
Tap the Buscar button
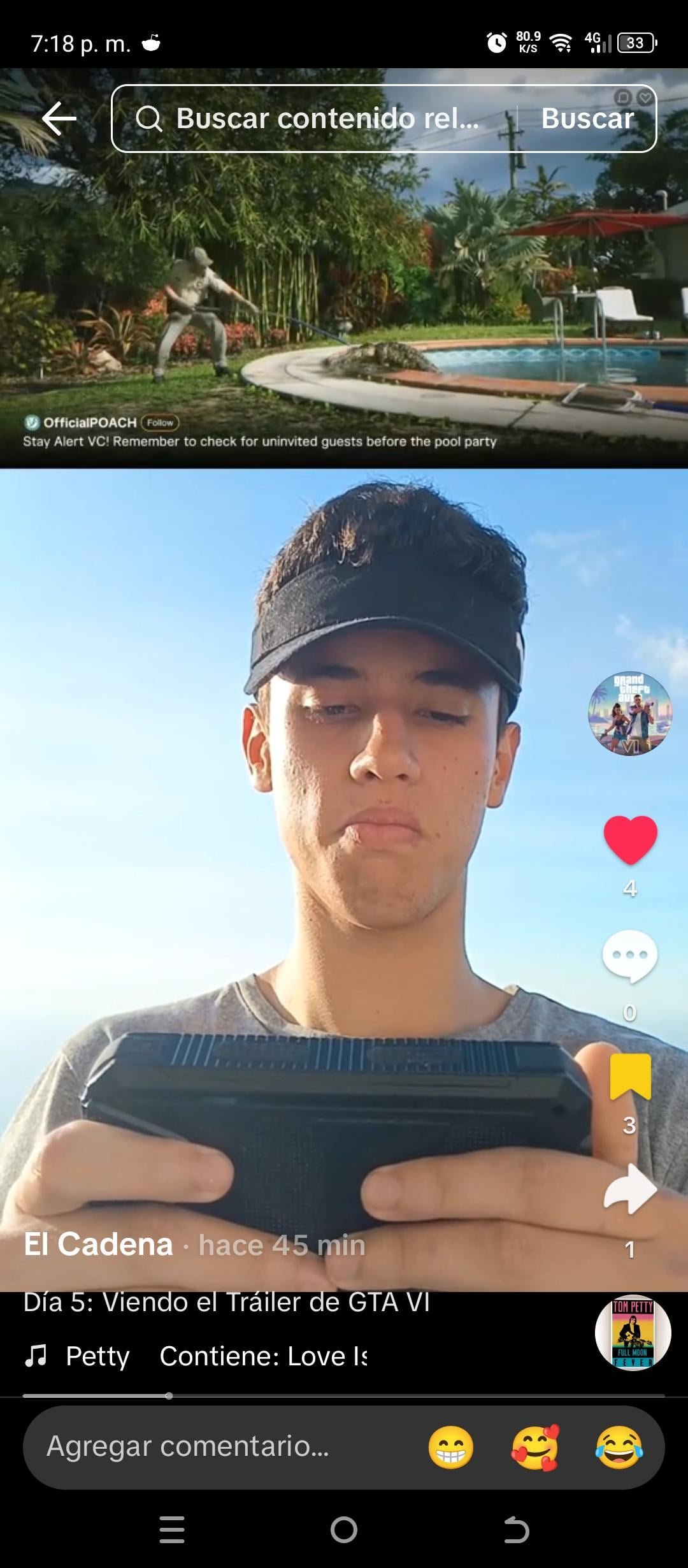coord(587,119)
